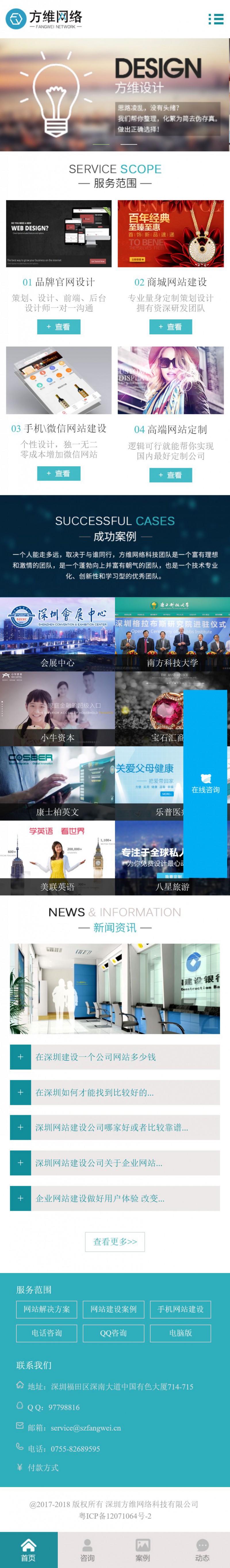
Task: Select QQ咨询 in footer
Action: (114, 1333)
